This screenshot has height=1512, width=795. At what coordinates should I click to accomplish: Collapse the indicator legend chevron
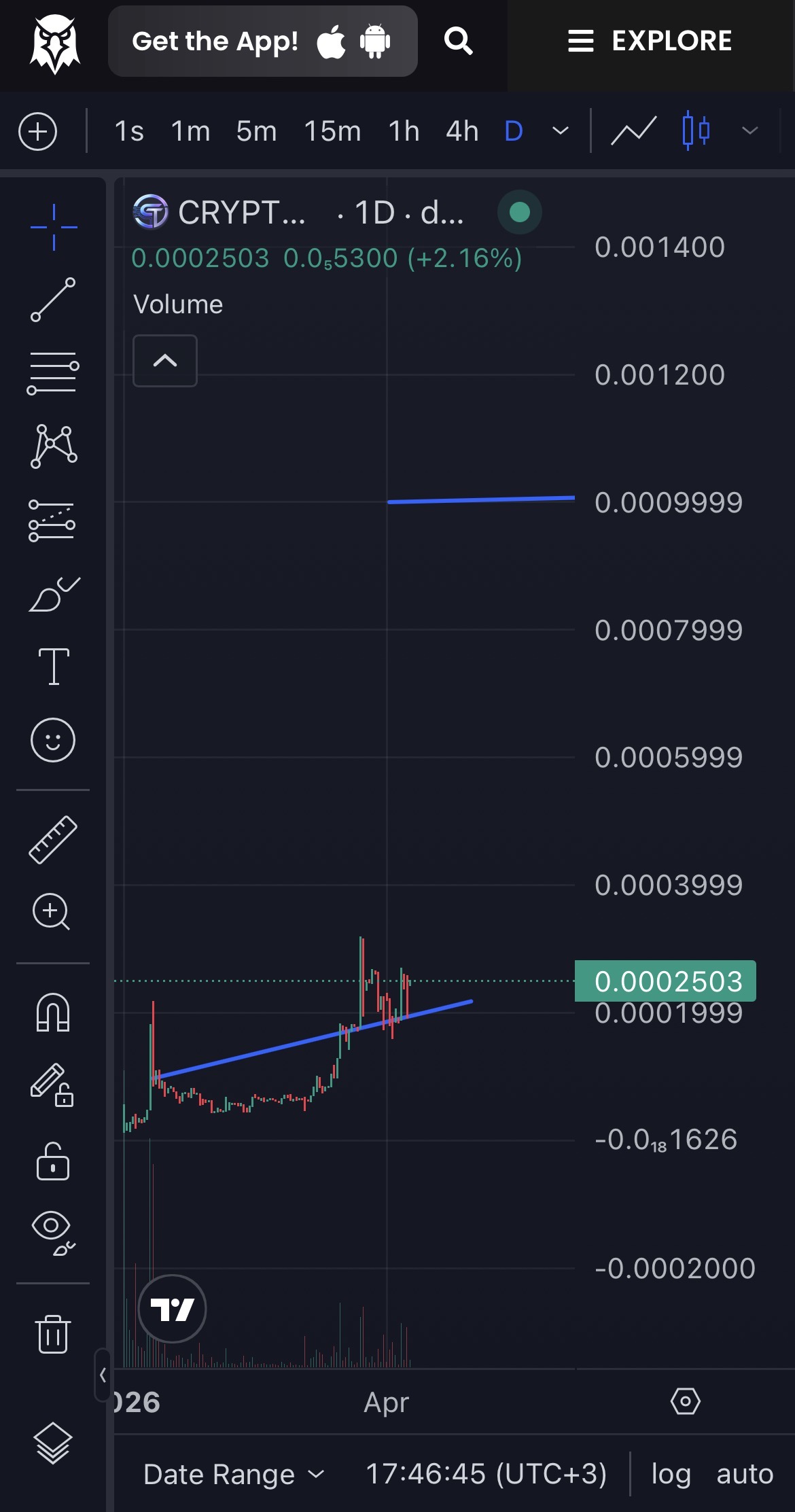pyautogui.click(x=165, y=361)
